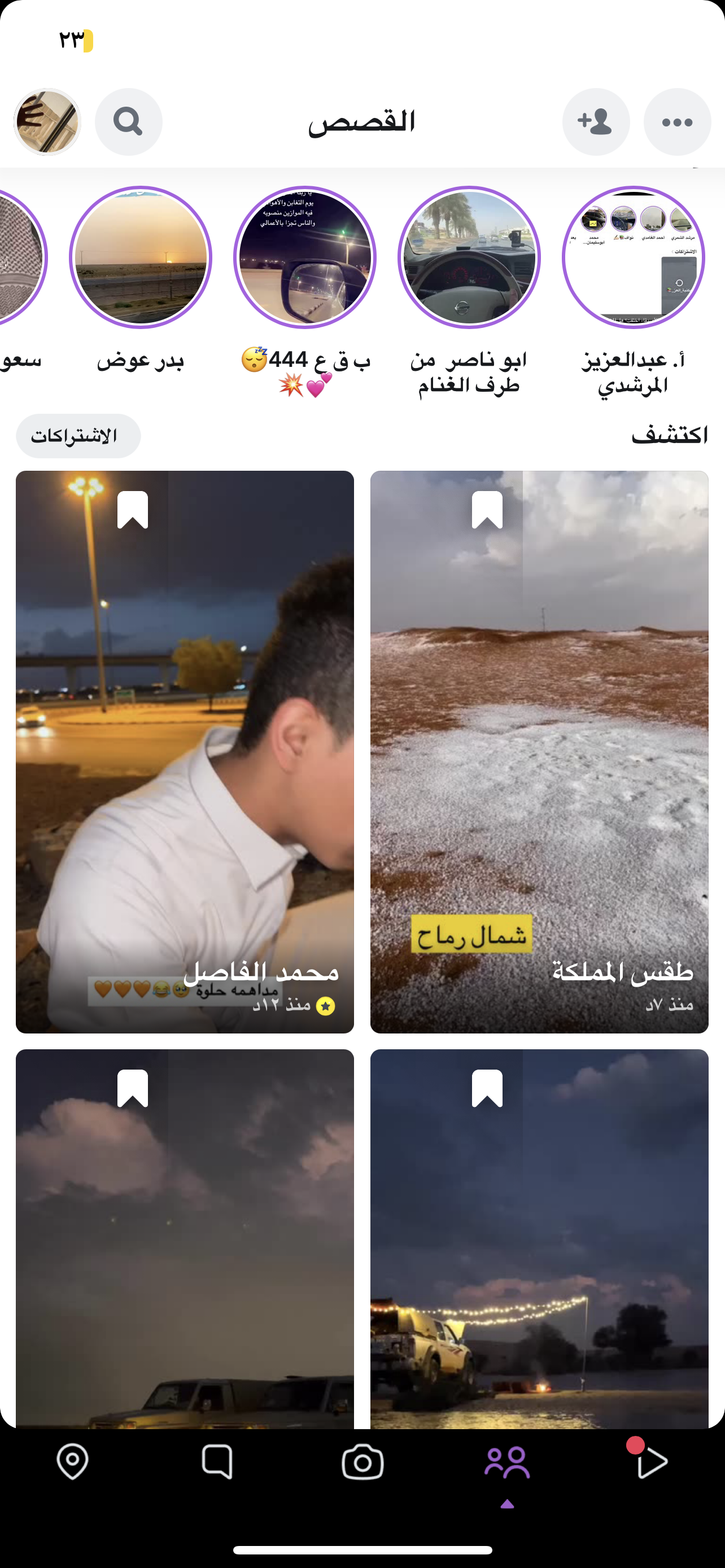Open the search icon

pyautogui.click(x=128, y=122)
